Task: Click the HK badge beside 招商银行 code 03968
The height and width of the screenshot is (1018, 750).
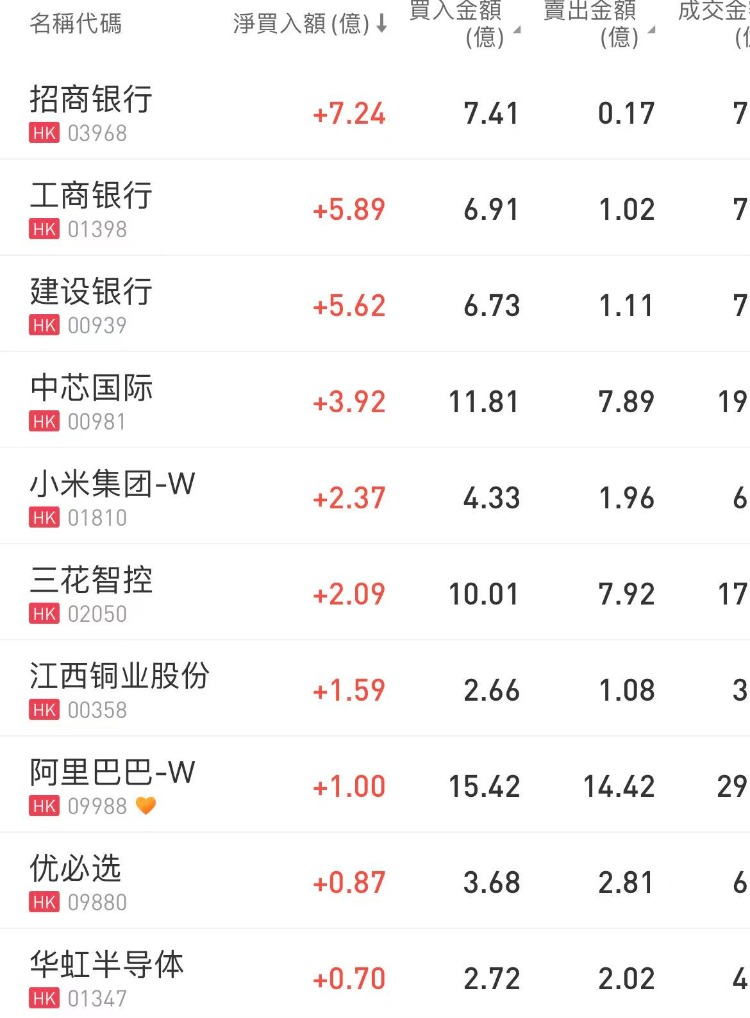Action: tap(44, 132)
